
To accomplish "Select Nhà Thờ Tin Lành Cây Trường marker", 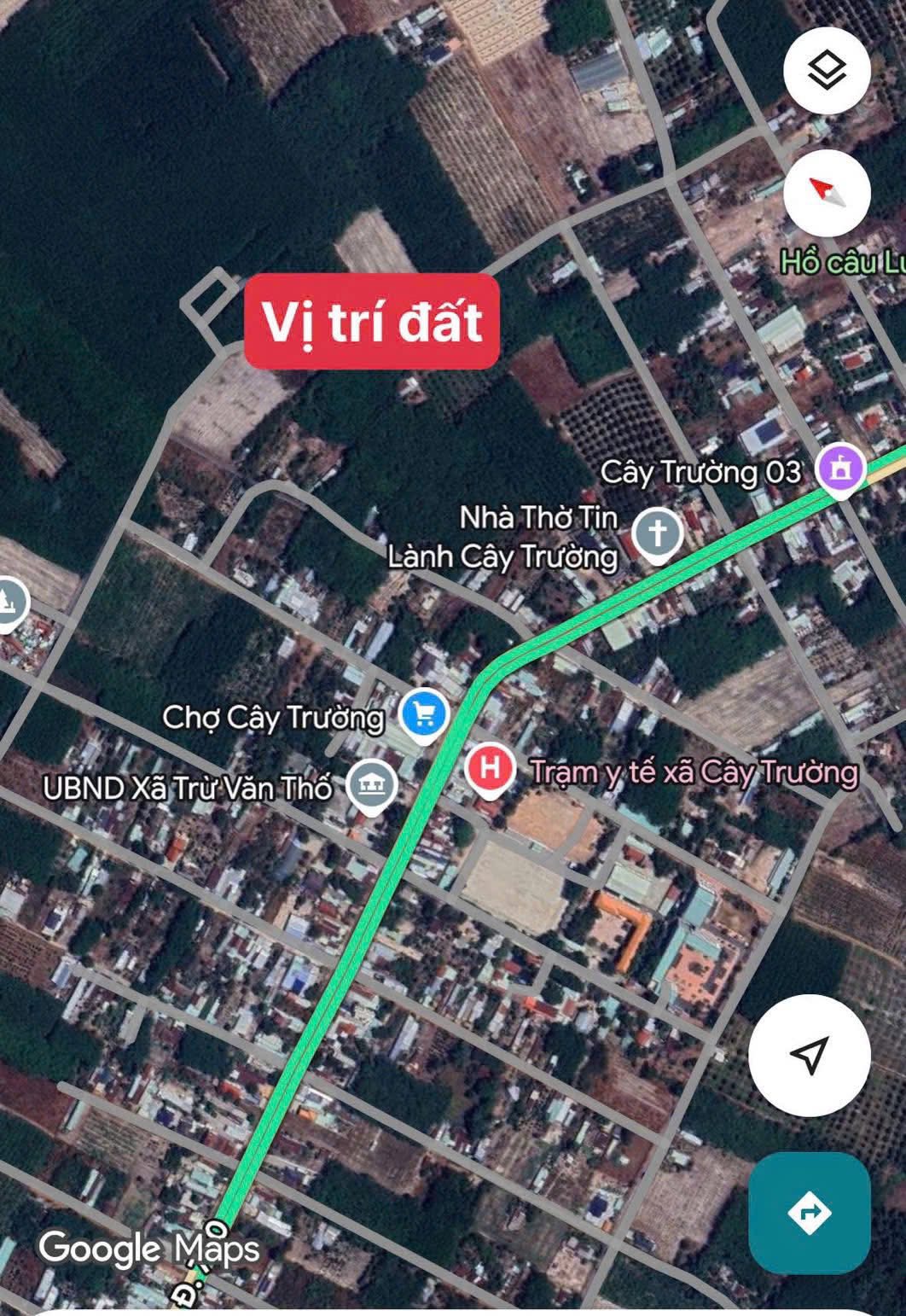I will coord(658,533).
